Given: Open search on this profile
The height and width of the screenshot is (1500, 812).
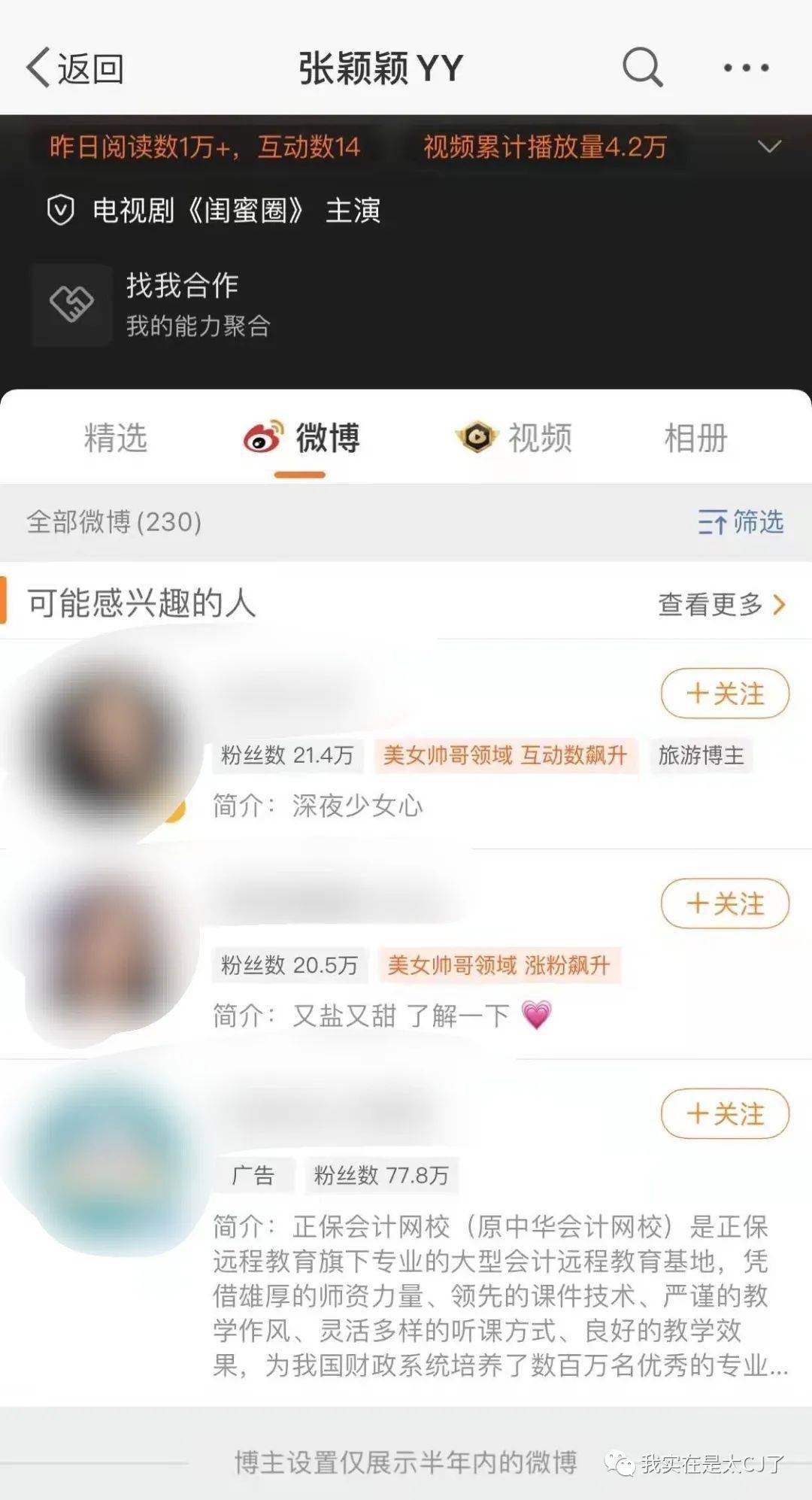Looking at the screenshot, I should pyautogui.click(x=642, y=68).
